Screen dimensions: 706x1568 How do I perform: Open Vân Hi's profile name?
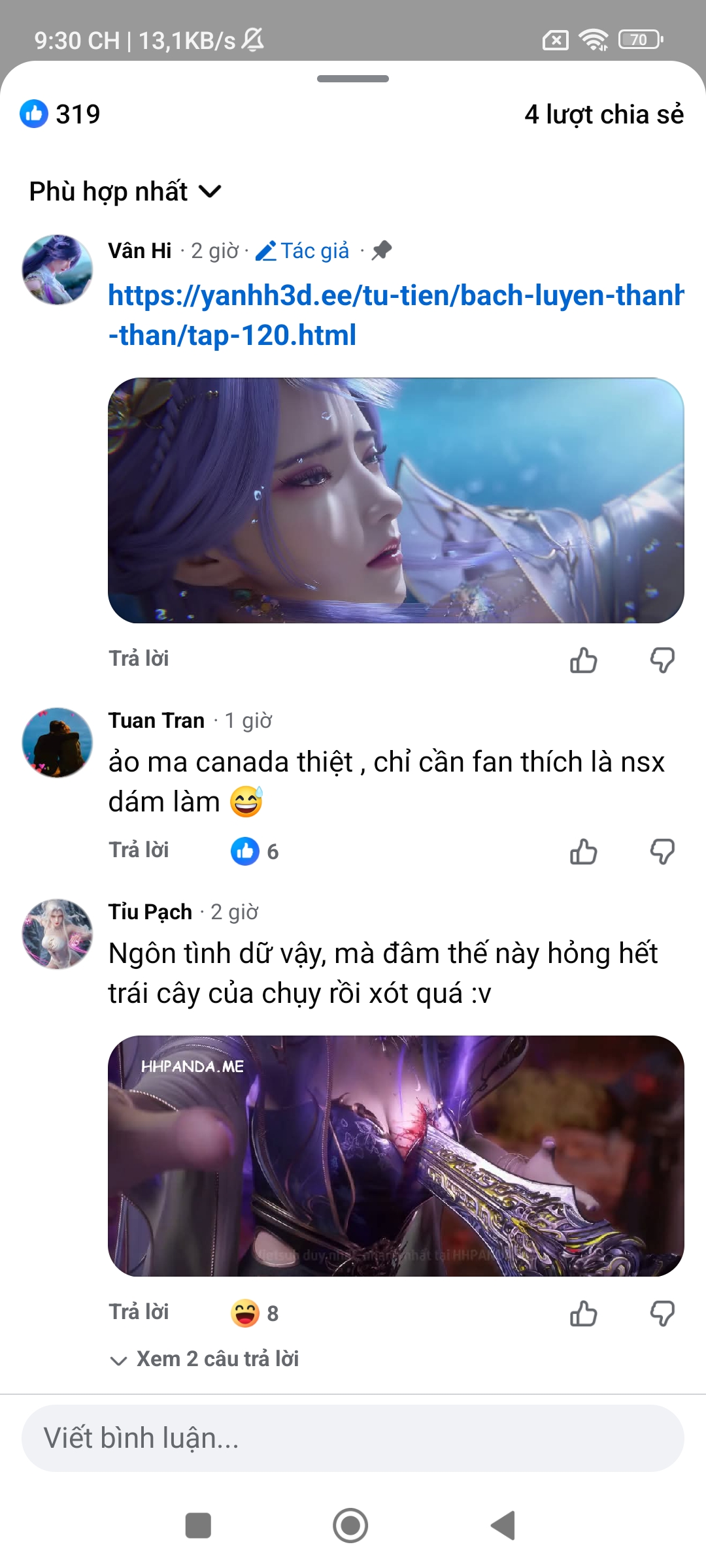point(139,251)
